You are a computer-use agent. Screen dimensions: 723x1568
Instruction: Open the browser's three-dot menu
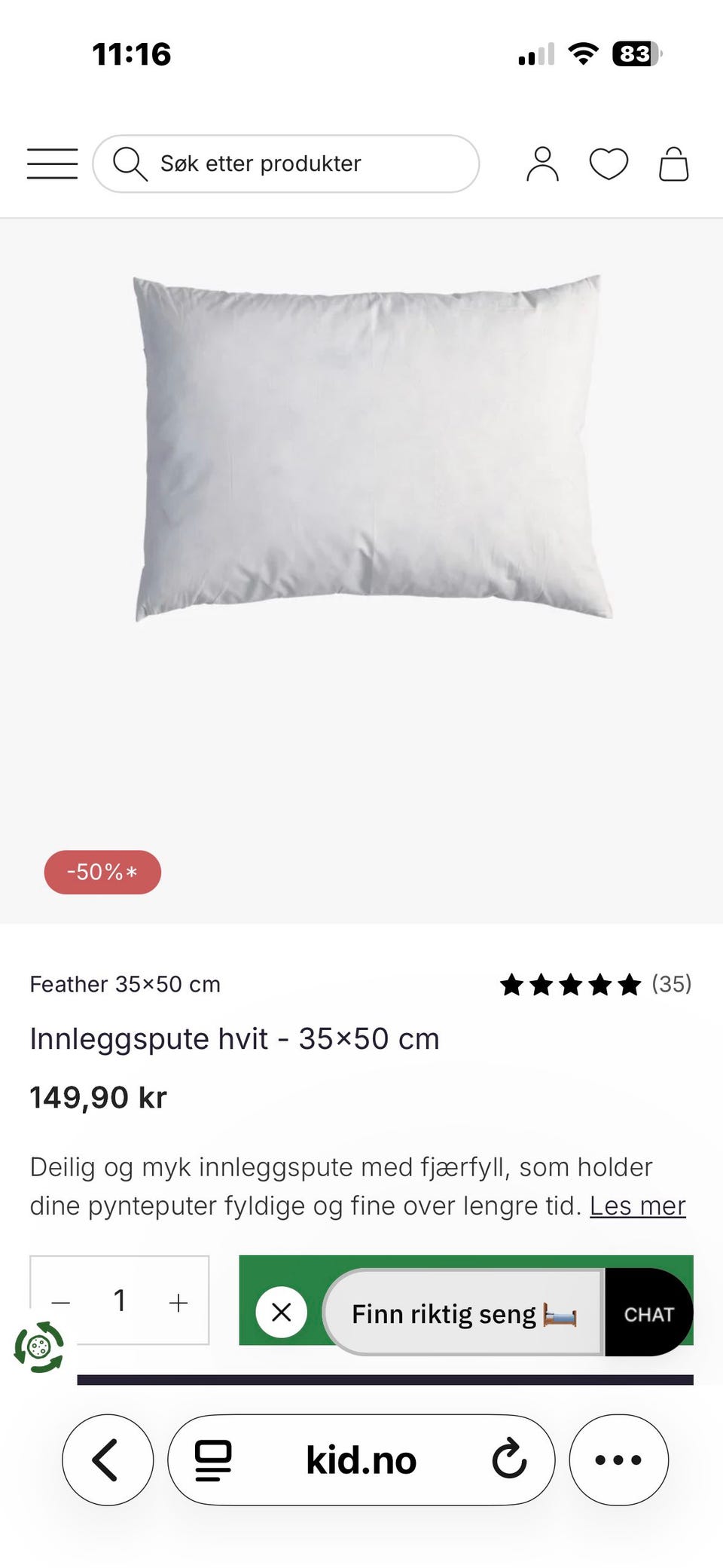(618, 1459)
